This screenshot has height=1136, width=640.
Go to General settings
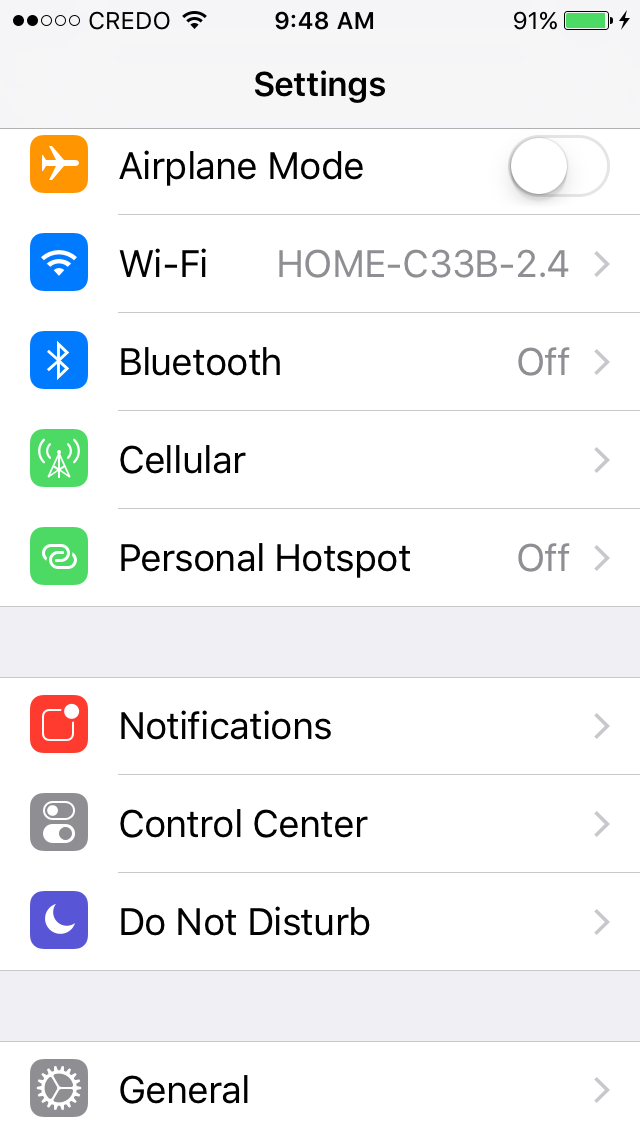[x=320, y=1089]
